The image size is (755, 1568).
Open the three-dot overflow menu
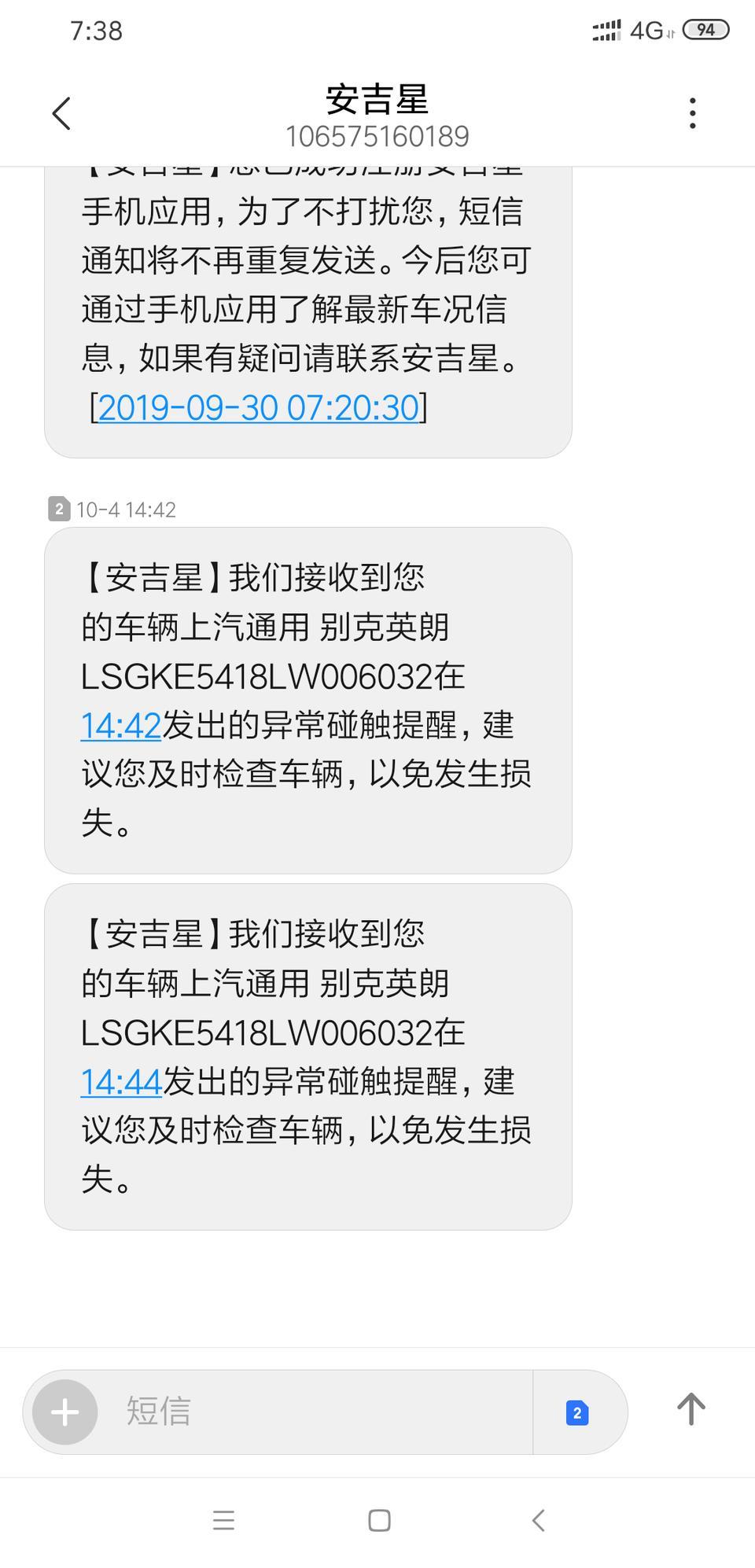(x=692, y=113)
